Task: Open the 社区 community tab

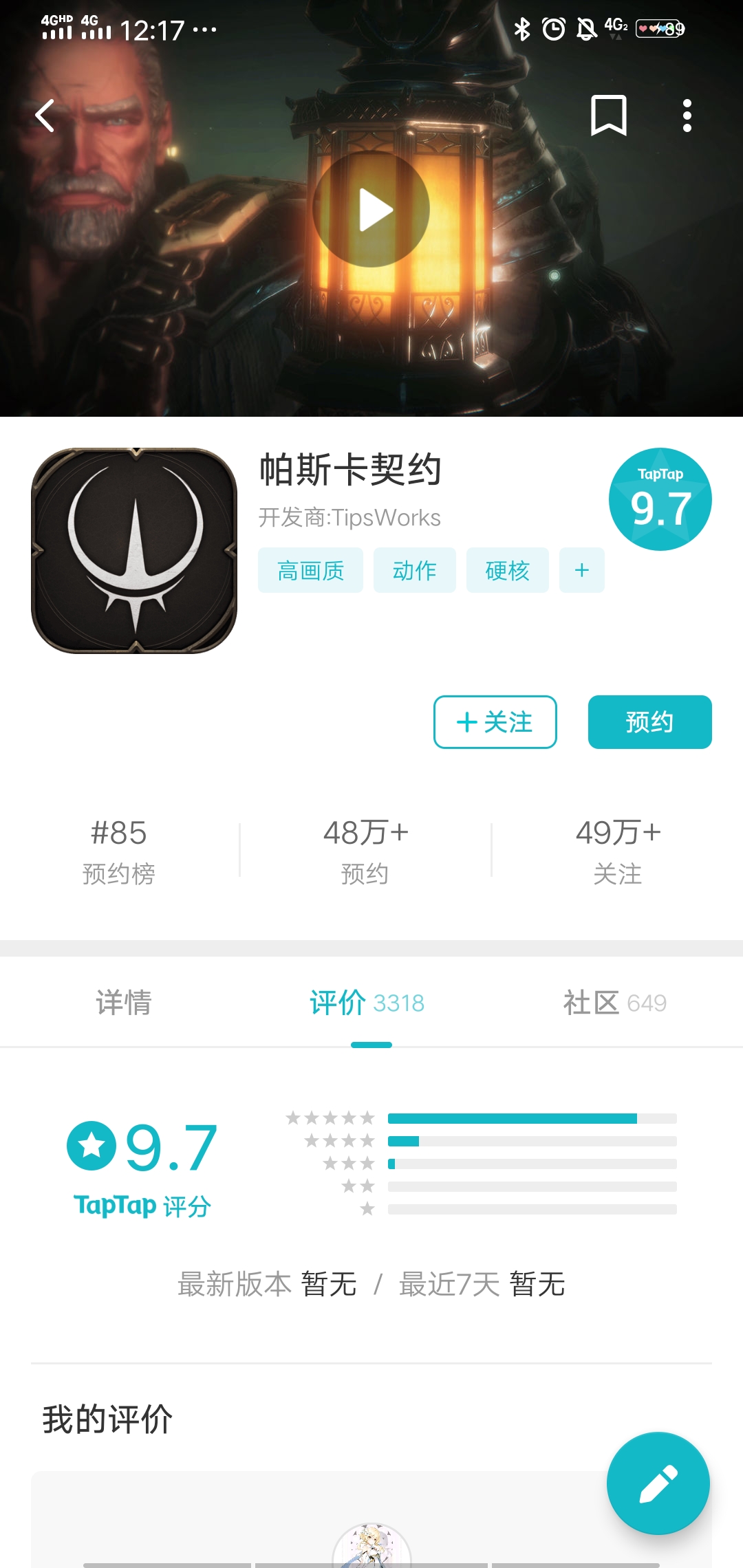Action: click(x=615, y=1003)
